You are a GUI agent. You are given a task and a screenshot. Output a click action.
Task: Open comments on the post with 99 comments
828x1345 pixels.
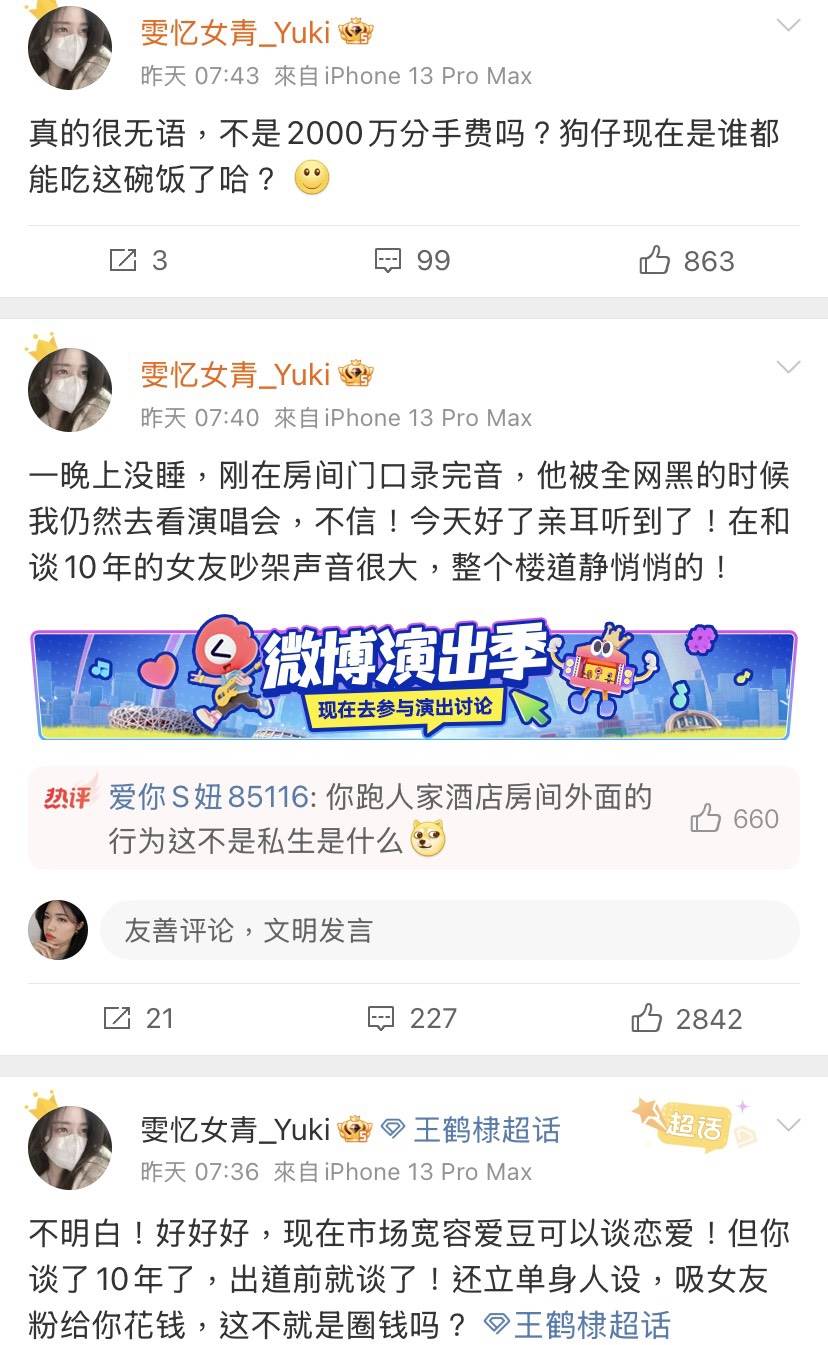coord(412,261)
